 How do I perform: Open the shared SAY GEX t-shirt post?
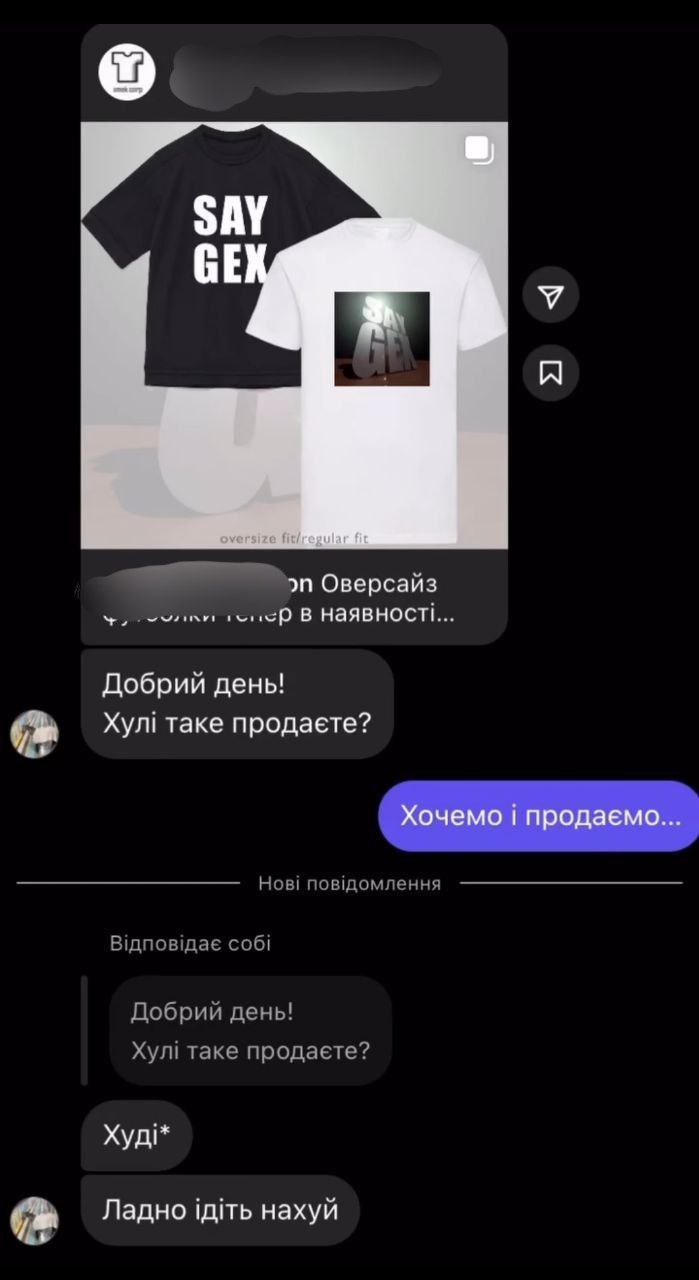(x=294, y=335)
